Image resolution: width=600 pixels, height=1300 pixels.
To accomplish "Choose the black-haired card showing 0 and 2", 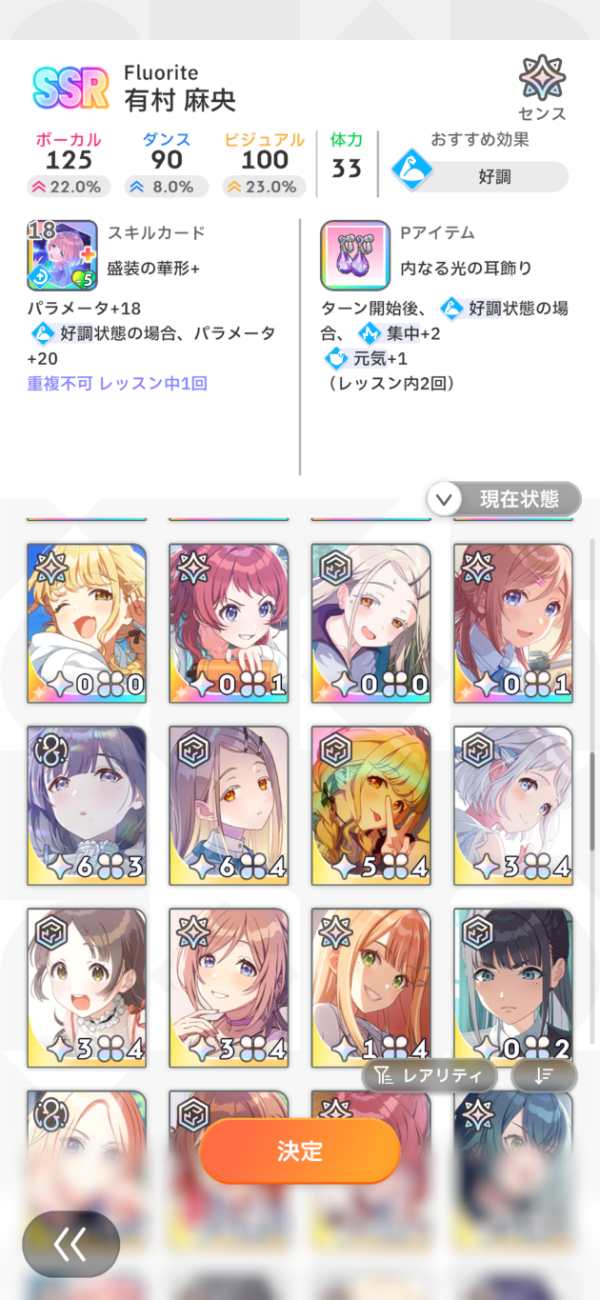I will click(x=513, y=987).
